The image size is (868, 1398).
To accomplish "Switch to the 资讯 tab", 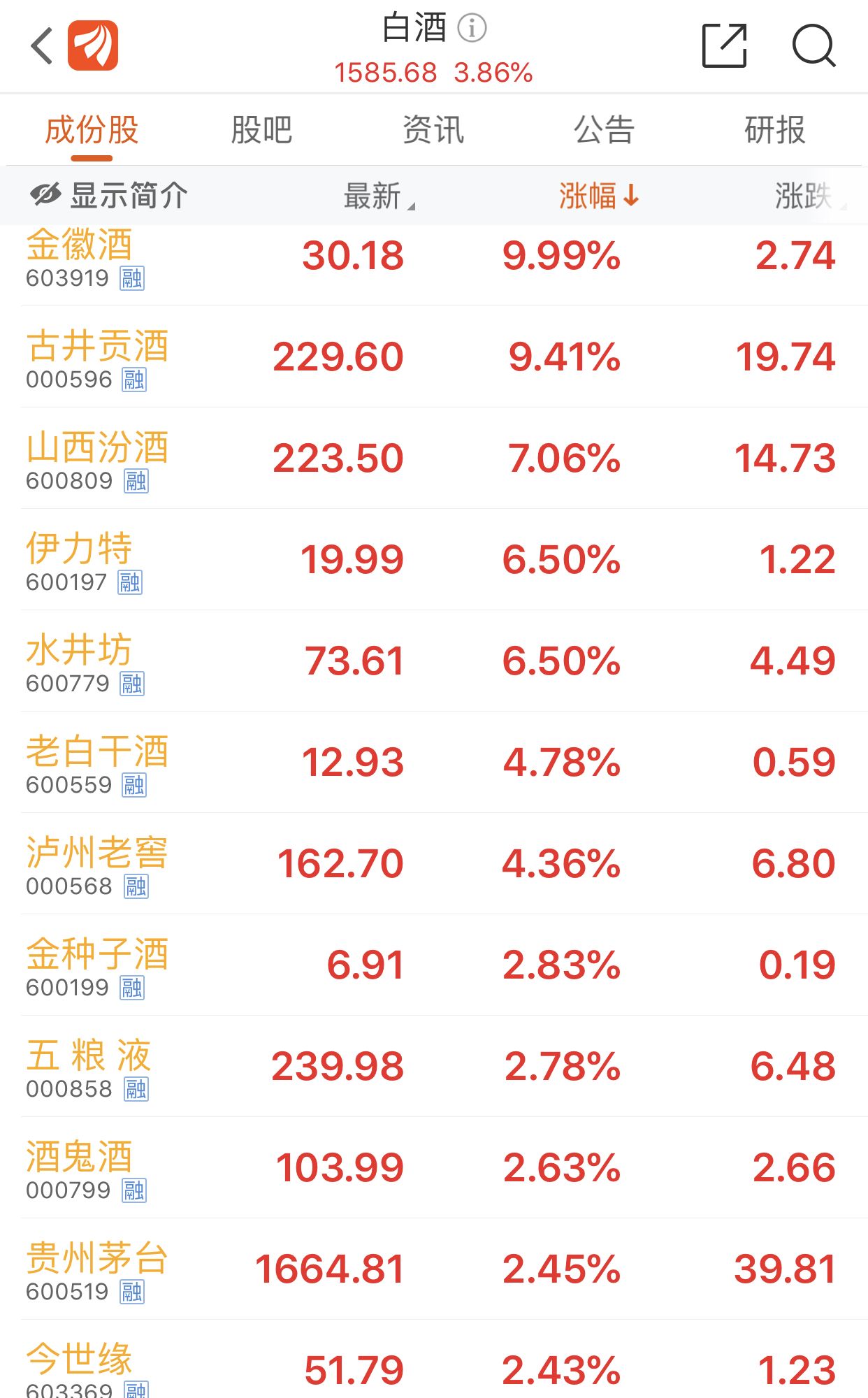I will tap(433, 130).
